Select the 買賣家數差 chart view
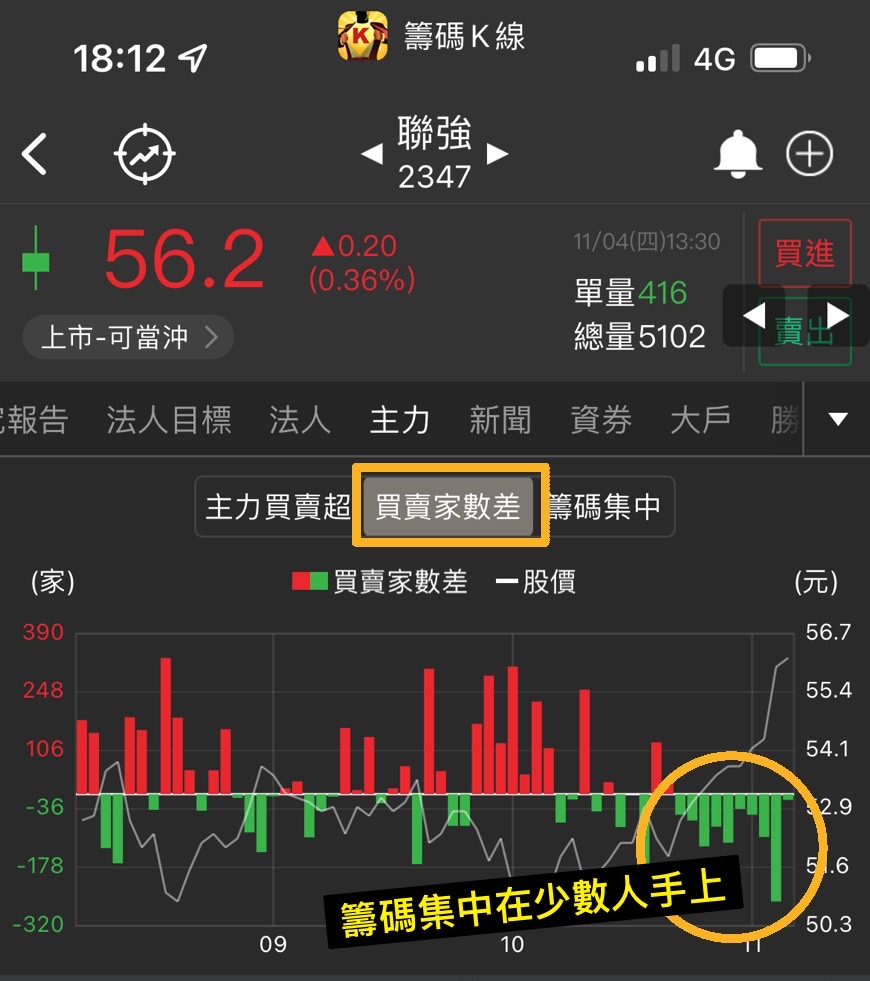Image resolution: width=870 pixels, height=981 pixels. tap(449, 507)
